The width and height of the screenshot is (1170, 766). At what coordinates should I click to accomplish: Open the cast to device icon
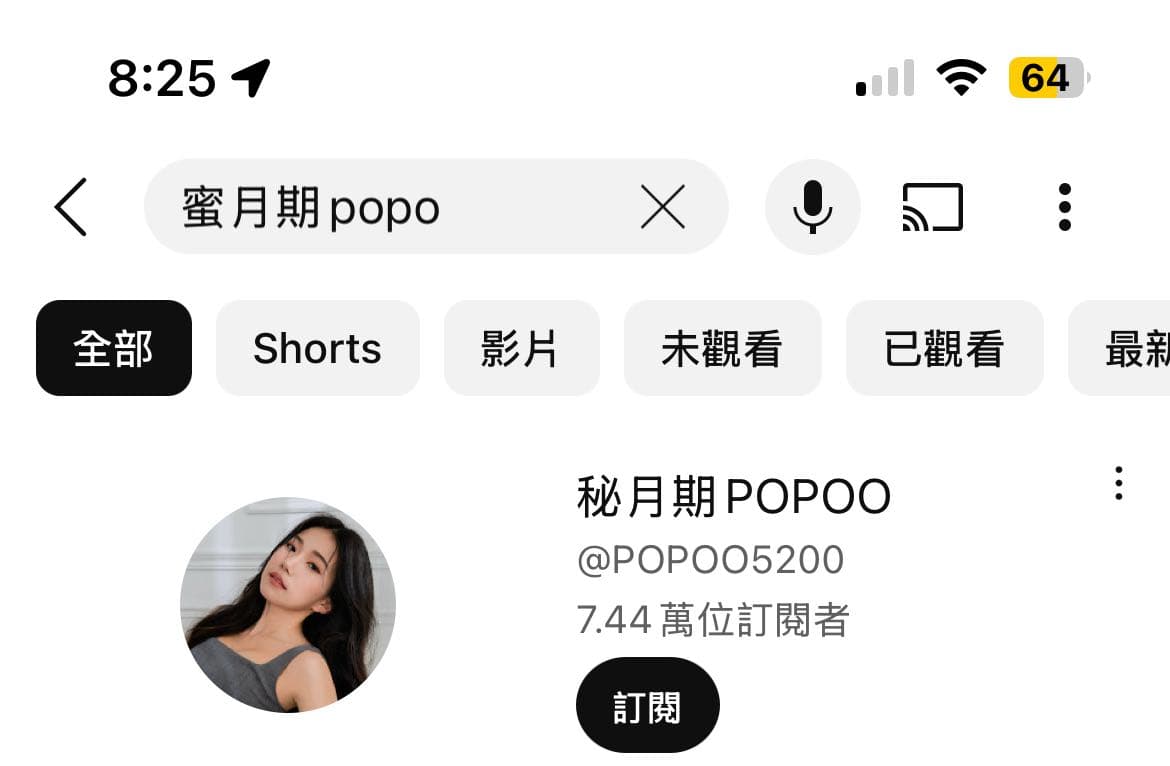click(932, 207)
